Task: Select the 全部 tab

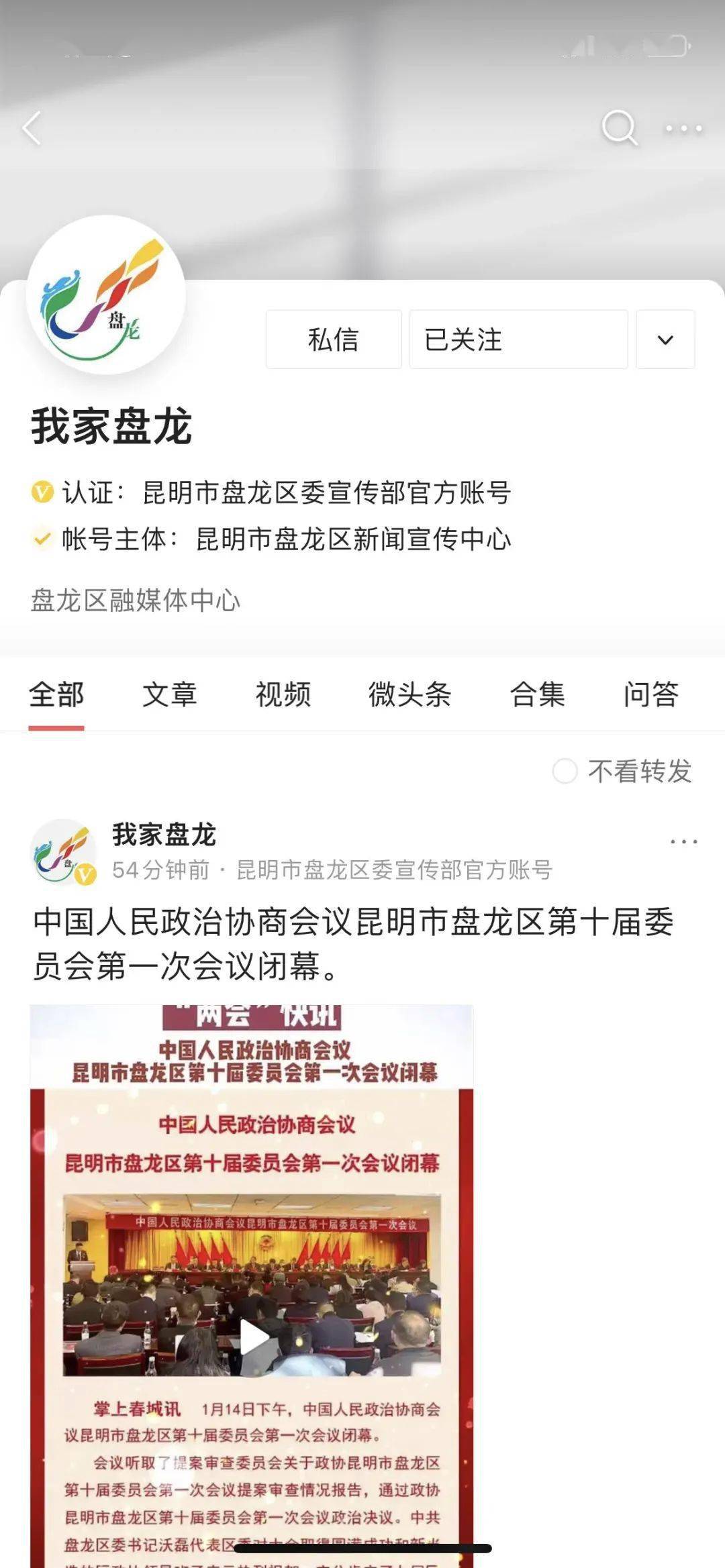Action: click(56, 694)
